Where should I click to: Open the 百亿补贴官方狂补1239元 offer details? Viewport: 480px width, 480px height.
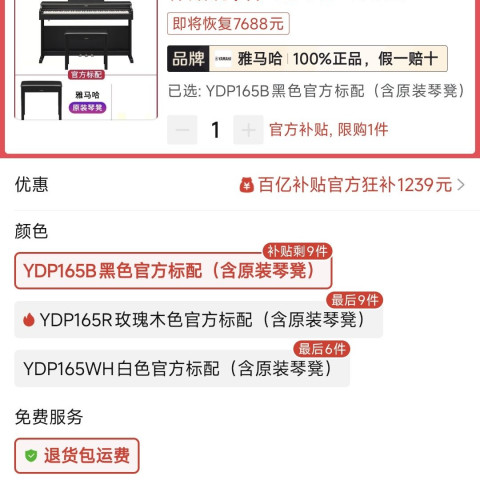(352, 185)
